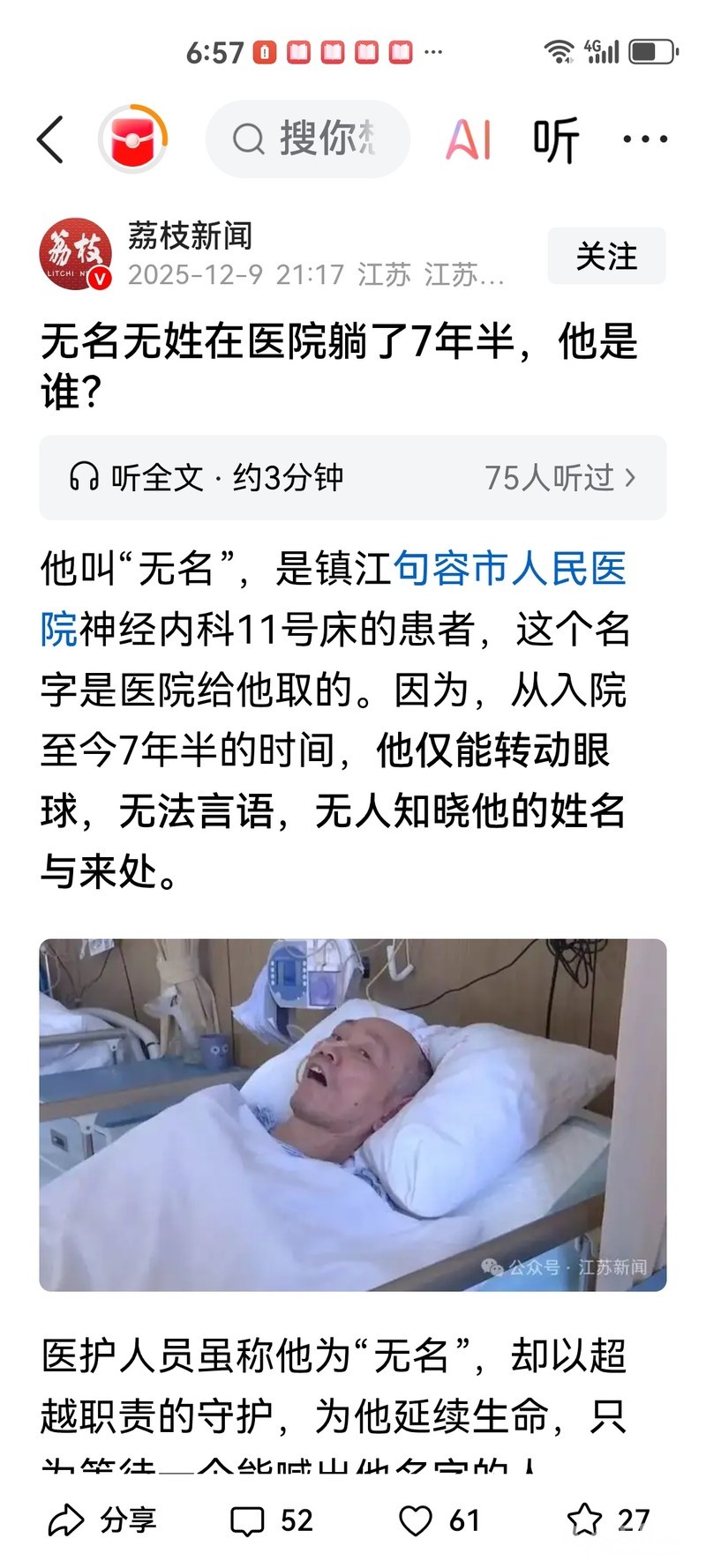Like this article
This screenshot has height=1568, width=706.
[x=439, y=1519]
